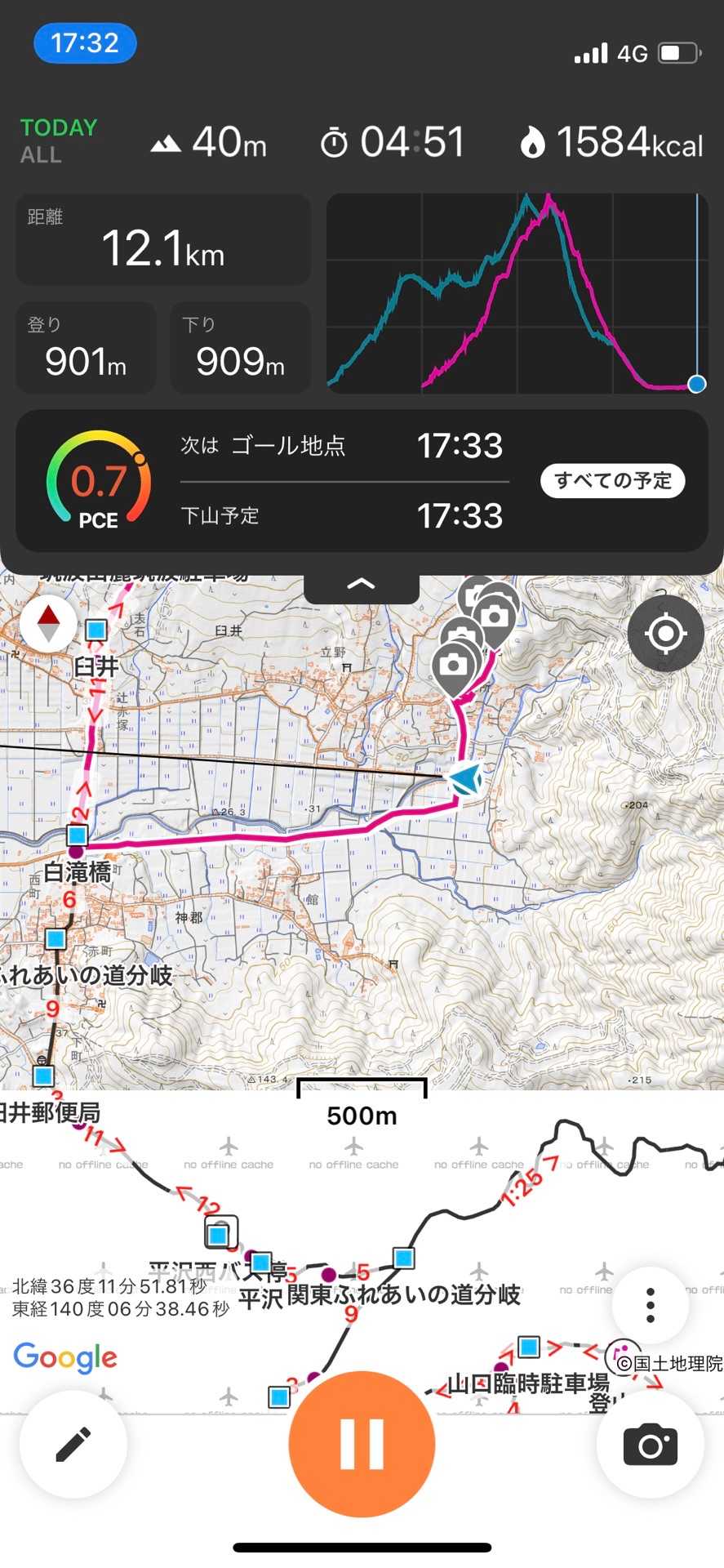This screenshot has width=724, height=1568.
Task: Tap the pencil edit button
Action: click(73, 1444)
